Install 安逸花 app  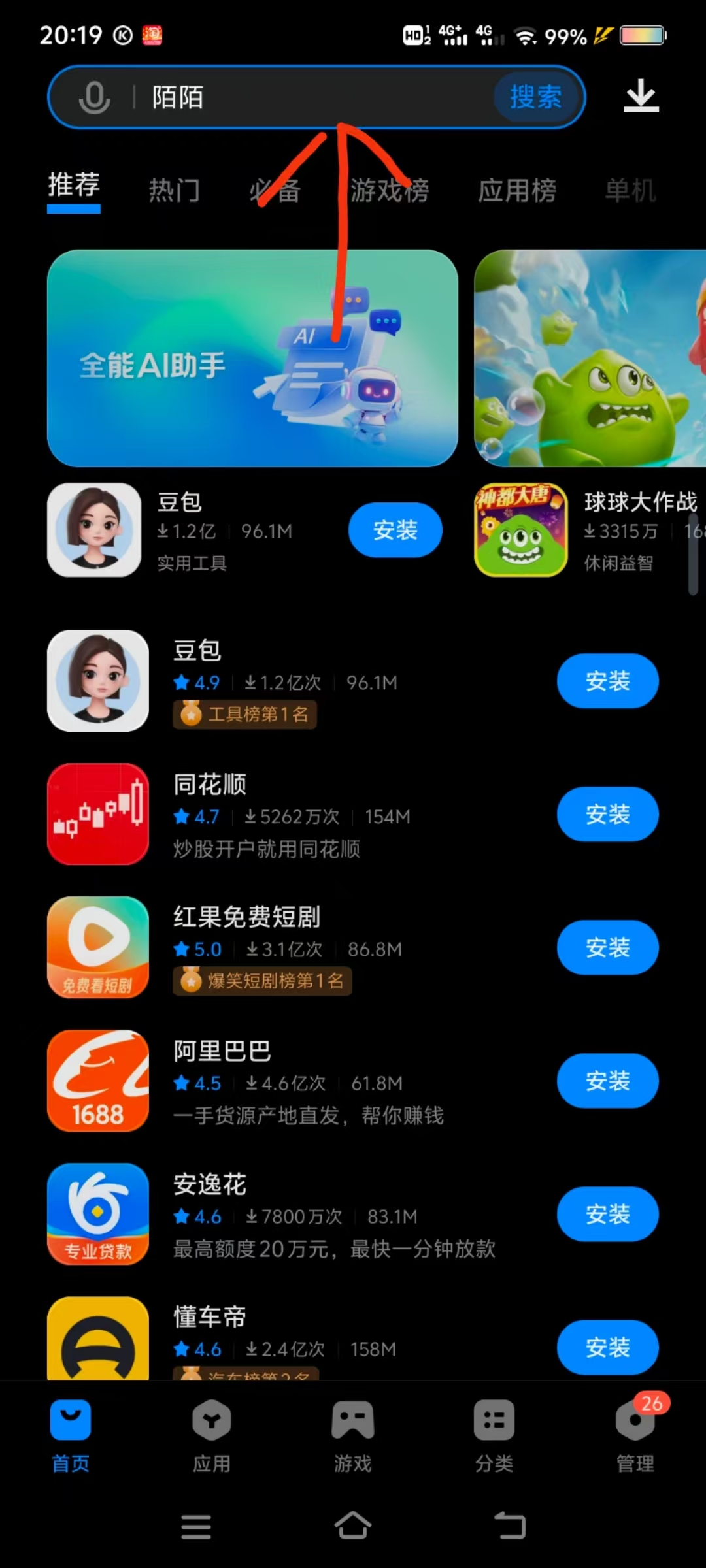(607, 1214)
